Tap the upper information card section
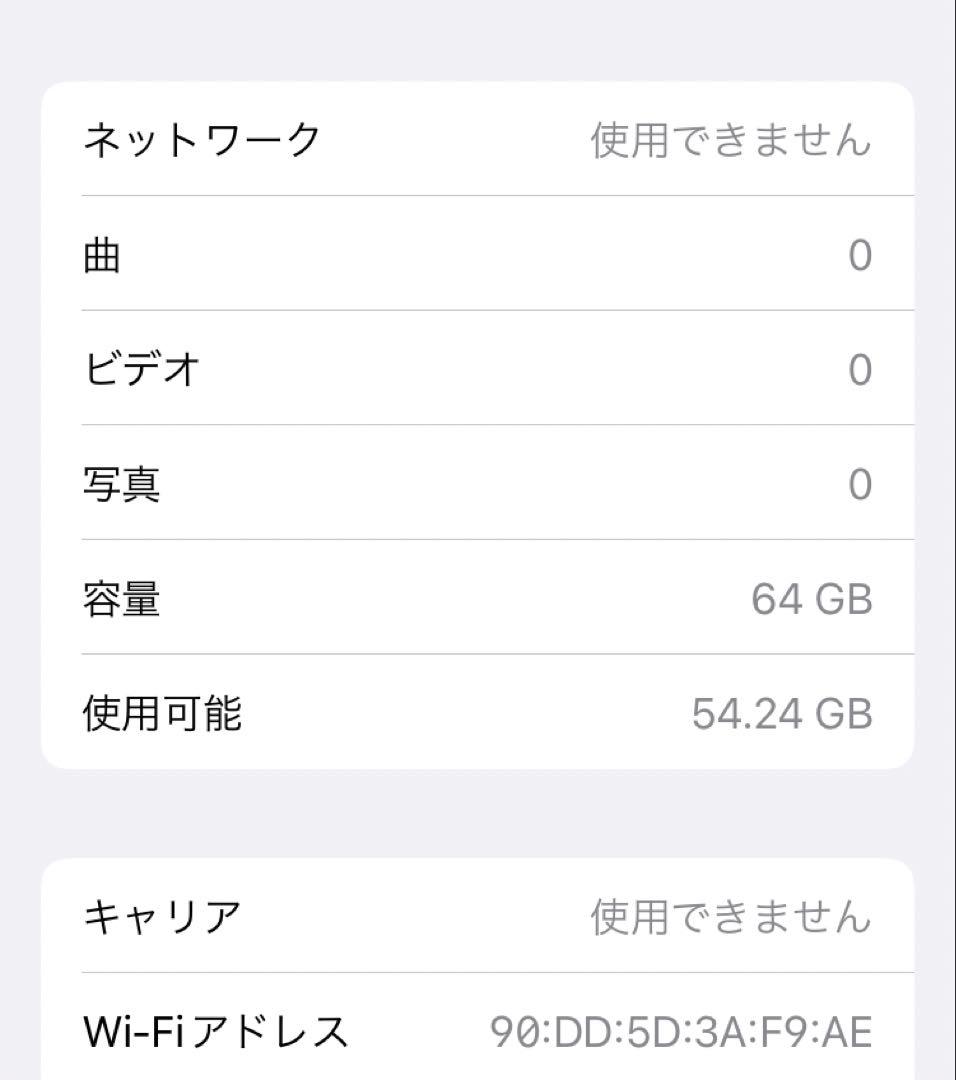 478,425
